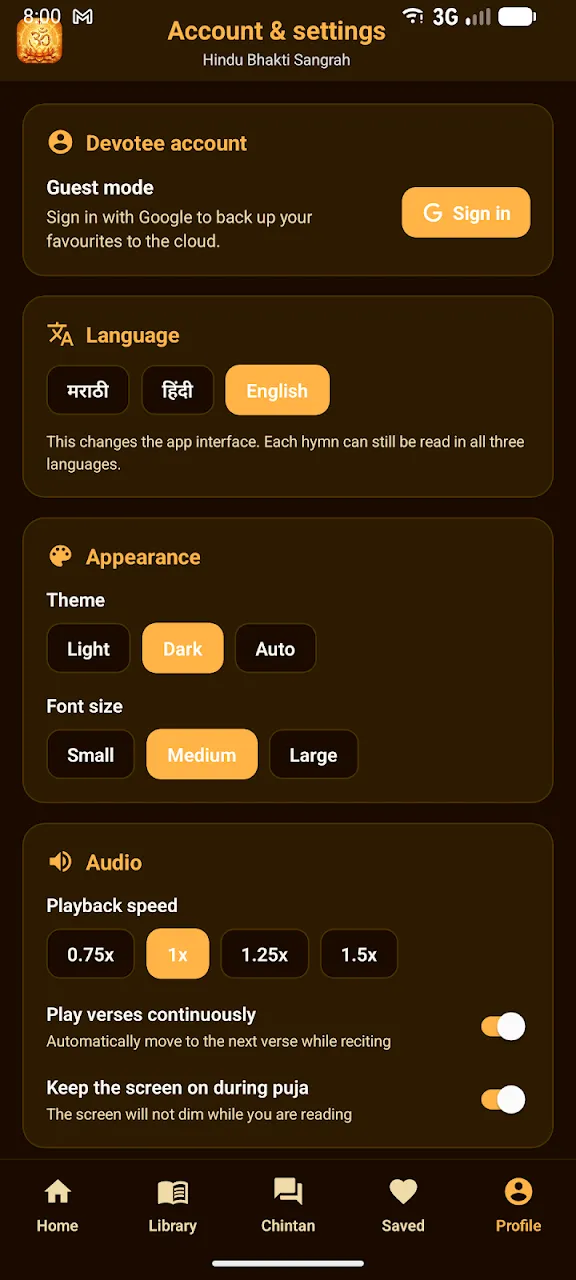
Task: Open the Saved tab
Action: 403,1206
